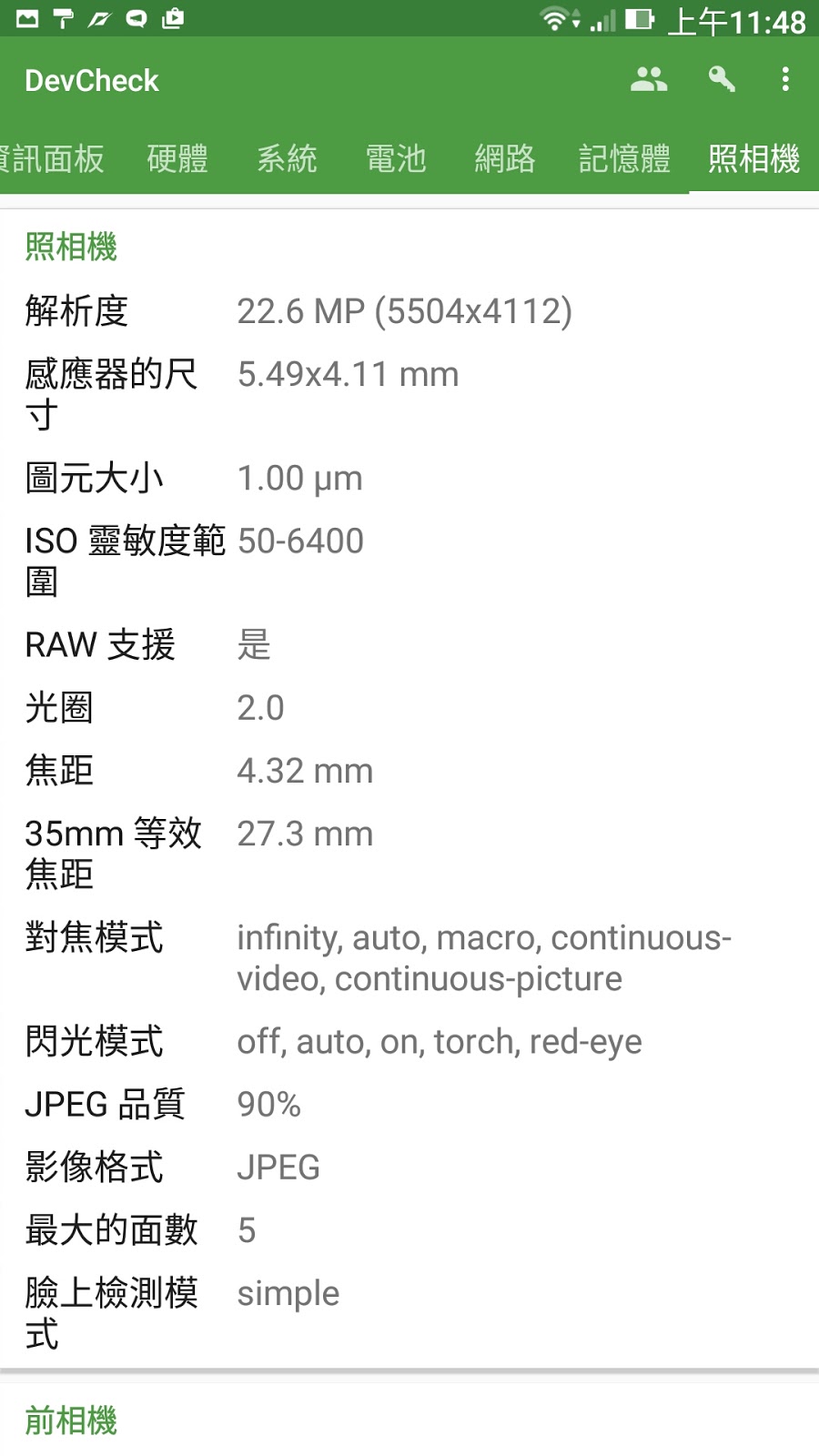Tap the wrench tools icon
This screenshot has width=819, height=1456.
722,80
